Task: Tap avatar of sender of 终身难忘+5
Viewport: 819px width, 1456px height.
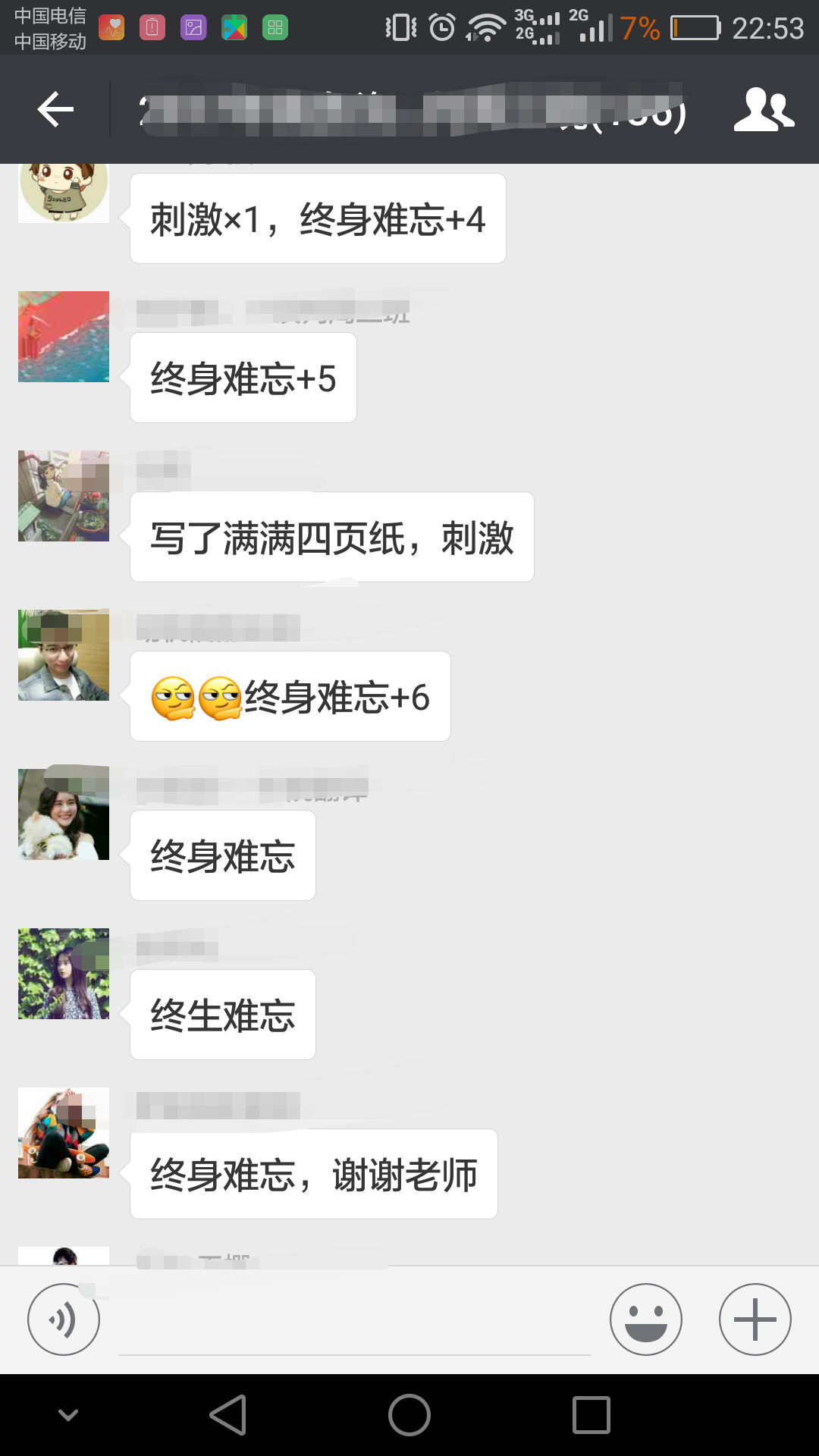Action: click(64, 337)
